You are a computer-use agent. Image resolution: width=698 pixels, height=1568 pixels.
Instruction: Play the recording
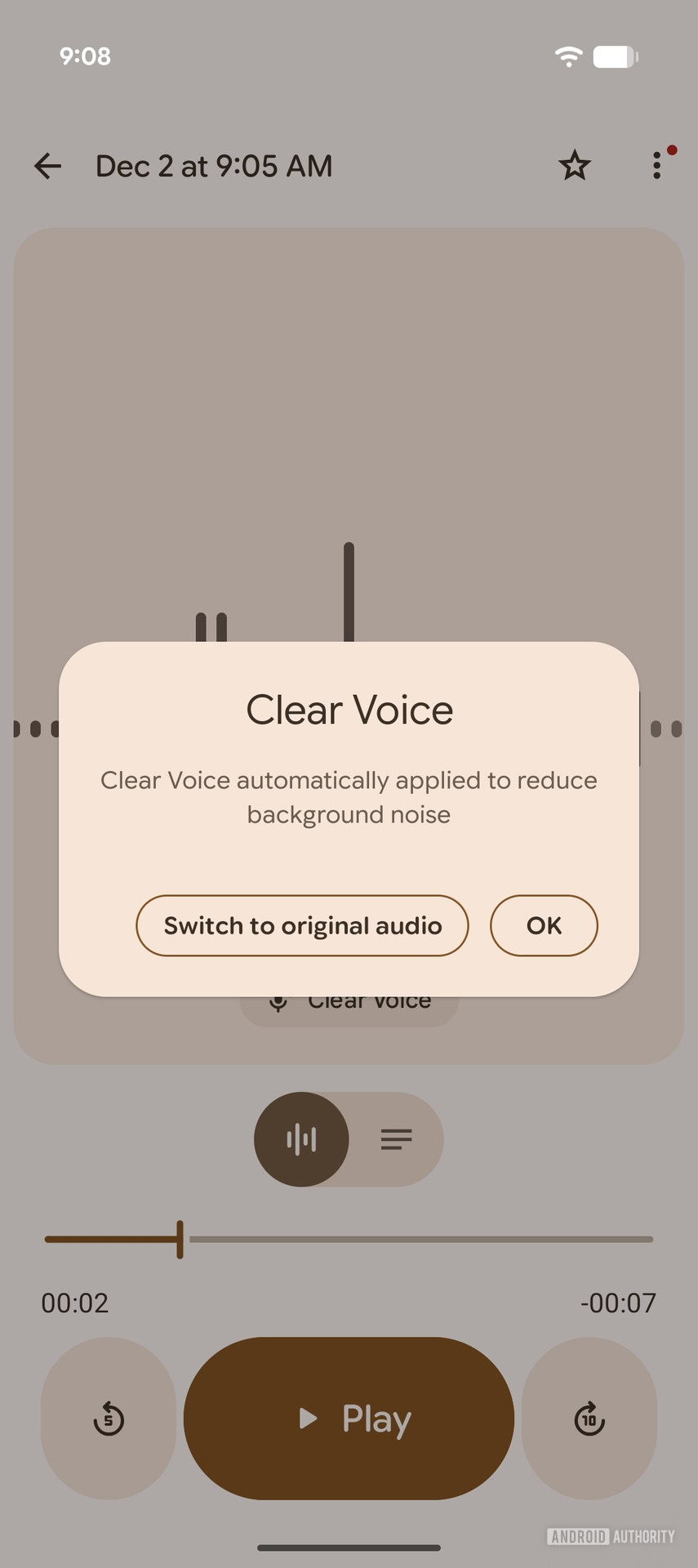(349, 1419)
